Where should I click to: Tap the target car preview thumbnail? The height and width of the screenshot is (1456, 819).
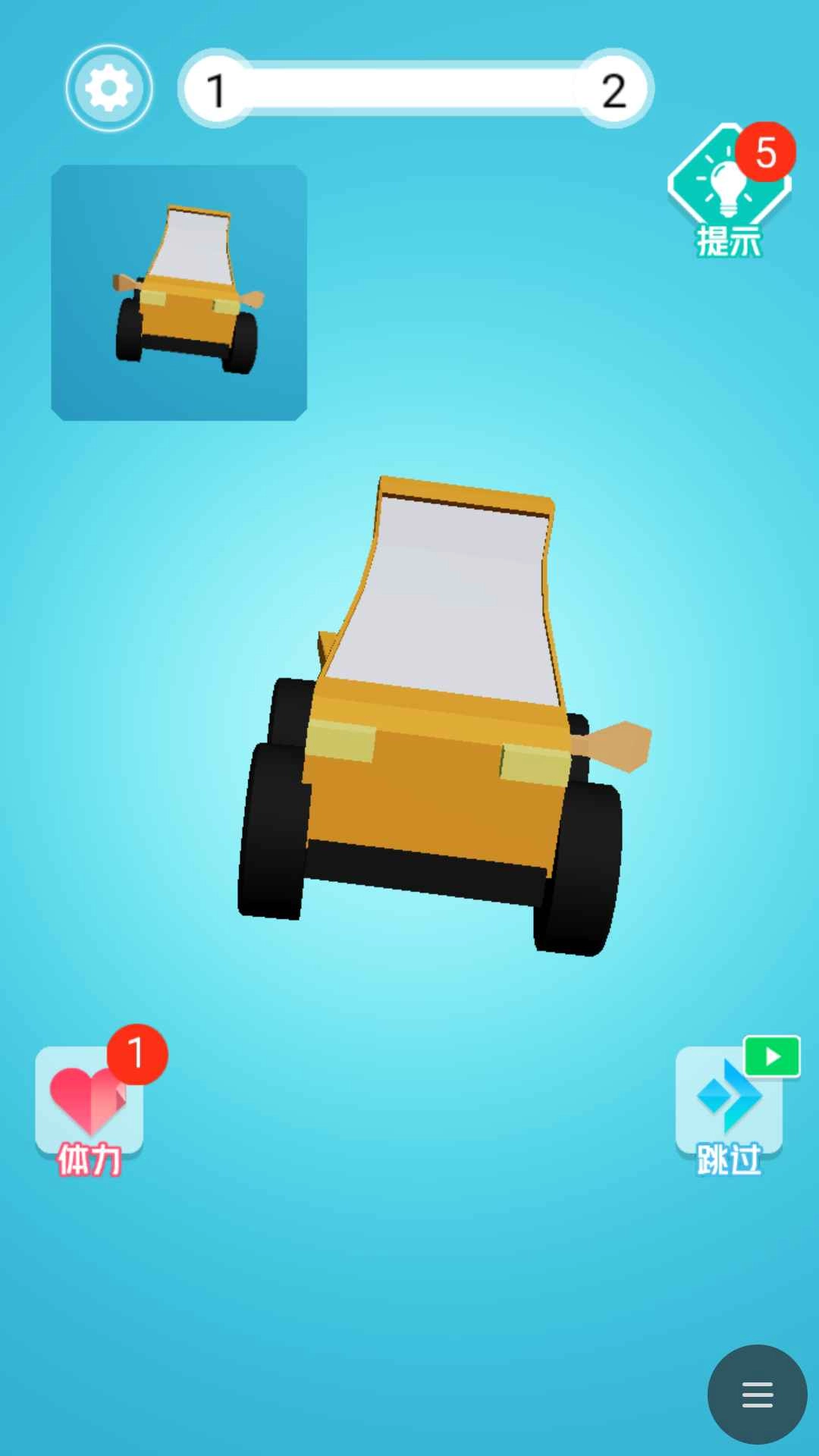[x=179, y=293]
